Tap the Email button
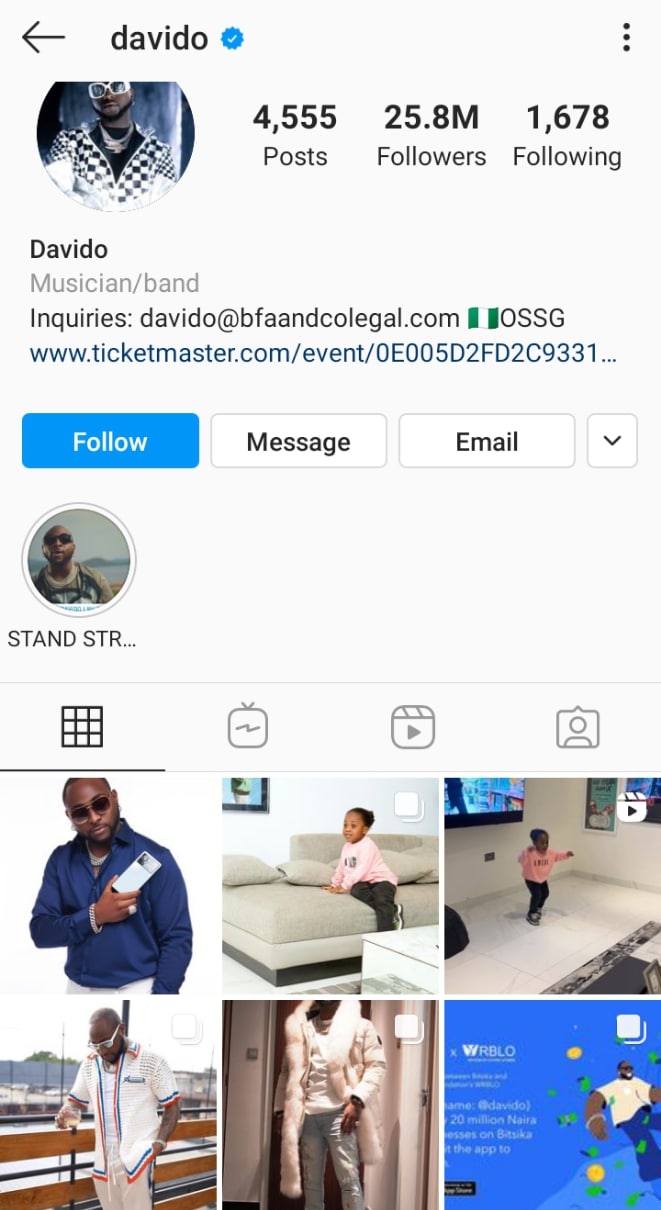This screenshot has height=1210, width=661. (x=487, y=441)
